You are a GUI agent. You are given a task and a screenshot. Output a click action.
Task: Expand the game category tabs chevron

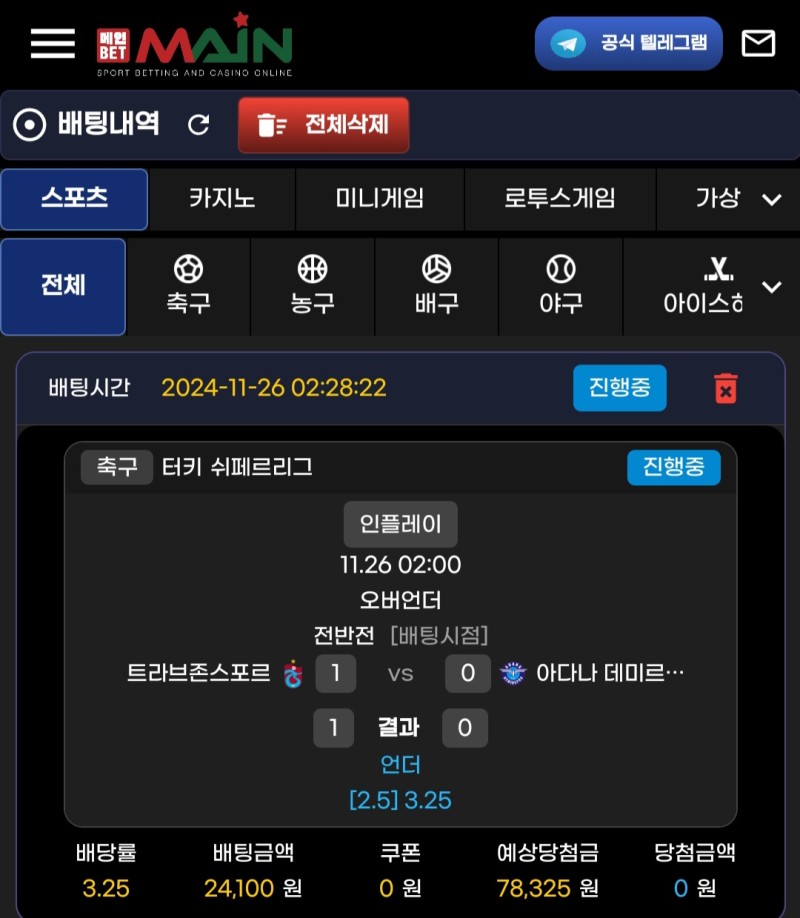coord(772,199)
